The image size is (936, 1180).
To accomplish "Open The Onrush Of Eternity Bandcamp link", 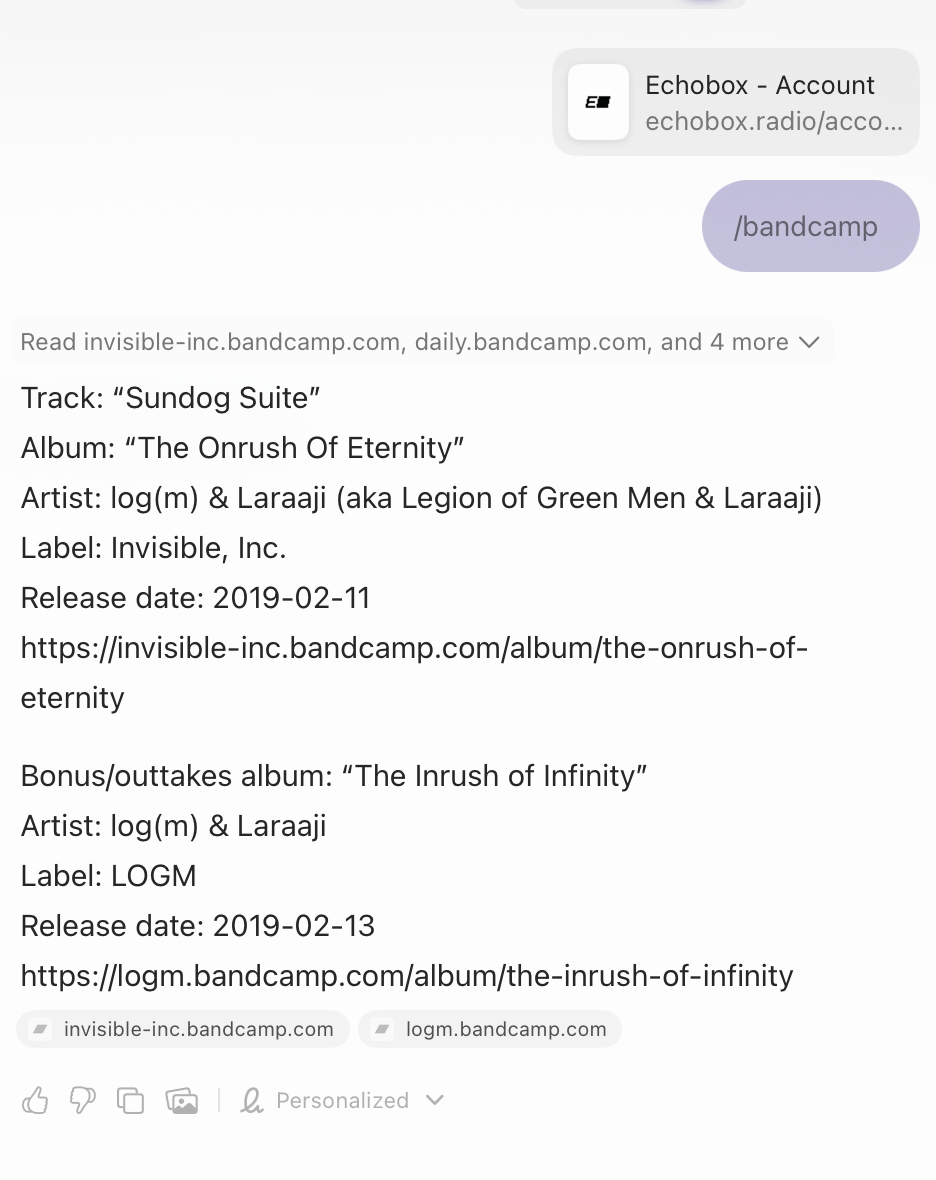I will 414,649.
